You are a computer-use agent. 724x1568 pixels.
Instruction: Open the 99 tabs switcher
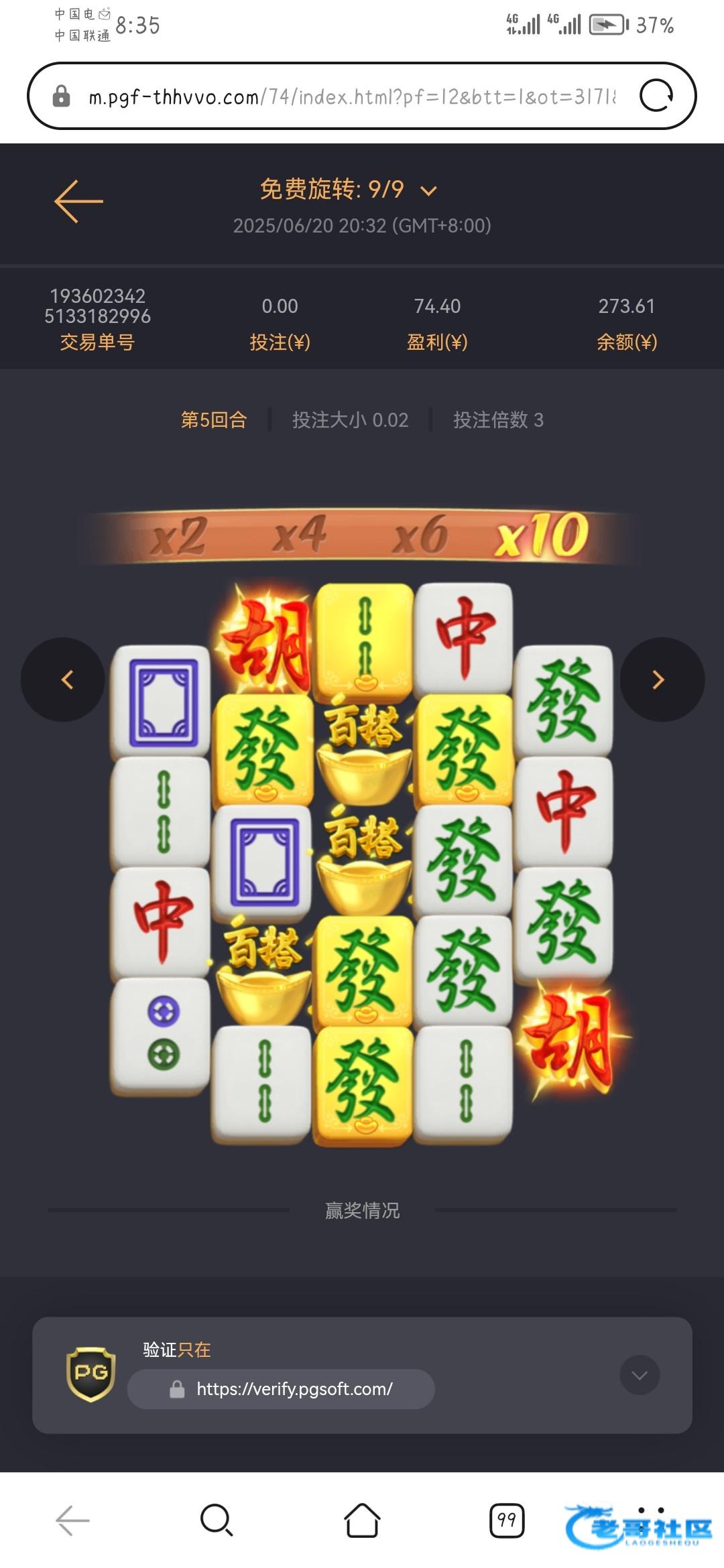tap(507, 1520)
